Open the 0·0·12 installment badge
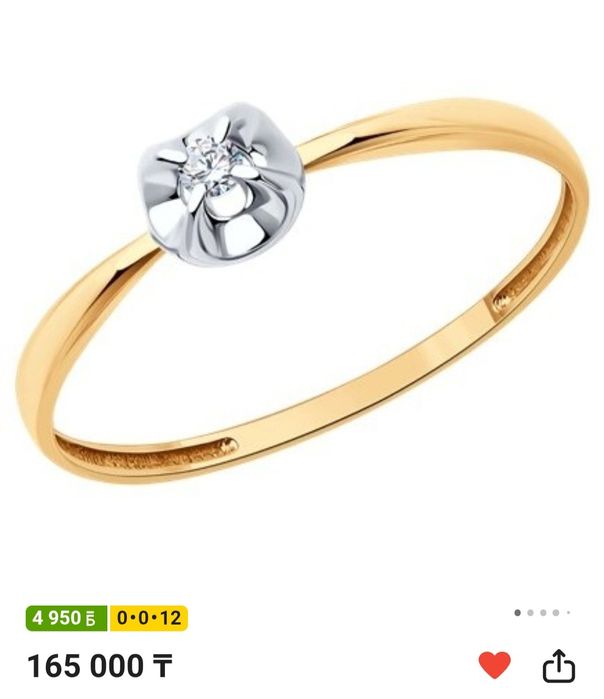604x699 pixels. click(x=149, y=618)
